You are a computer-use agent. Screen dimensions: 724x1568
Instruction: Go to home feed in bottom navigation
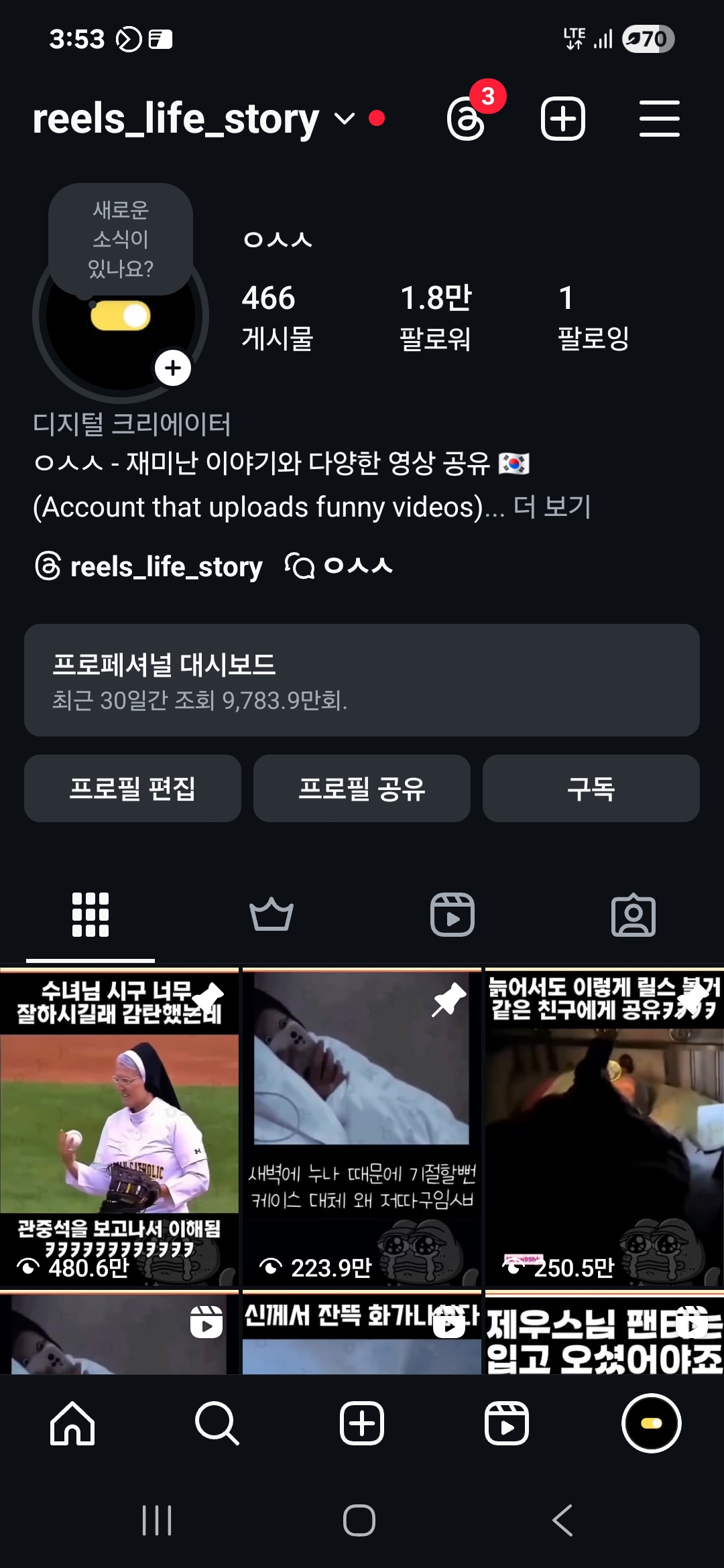72,1423
